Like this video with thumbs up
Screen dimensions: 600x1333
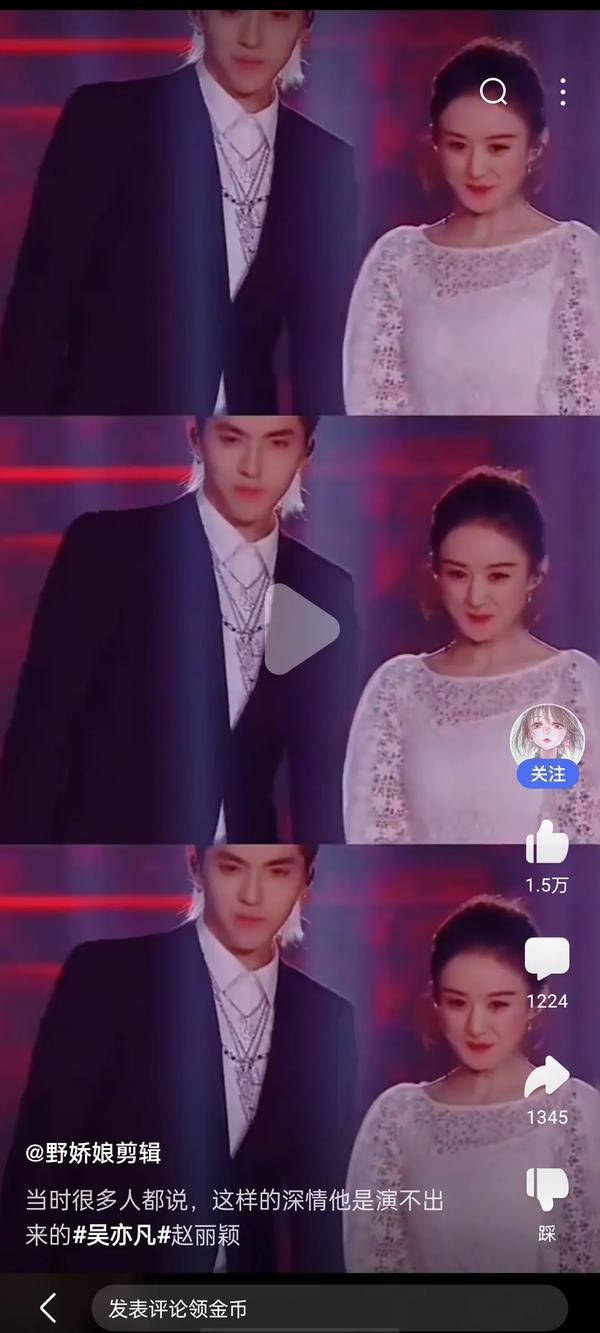click(547, 843)
